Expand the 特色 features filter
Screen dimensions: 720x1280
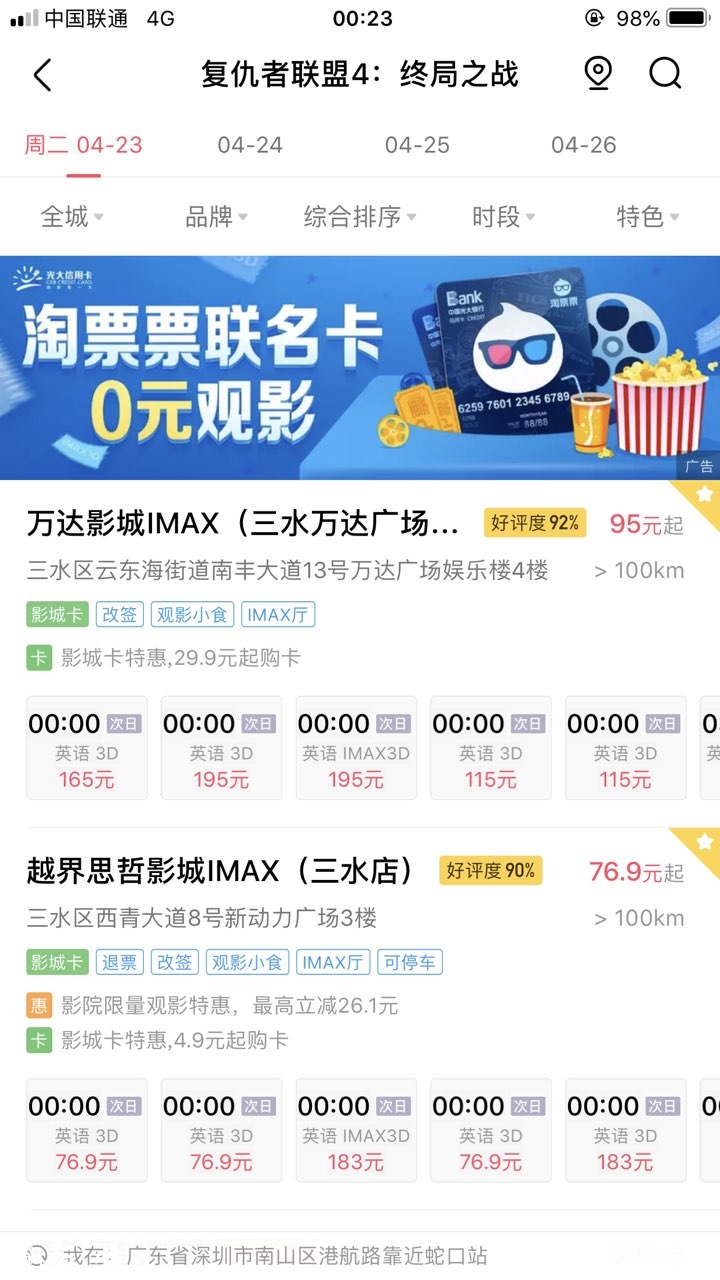[x=647, y=216]
